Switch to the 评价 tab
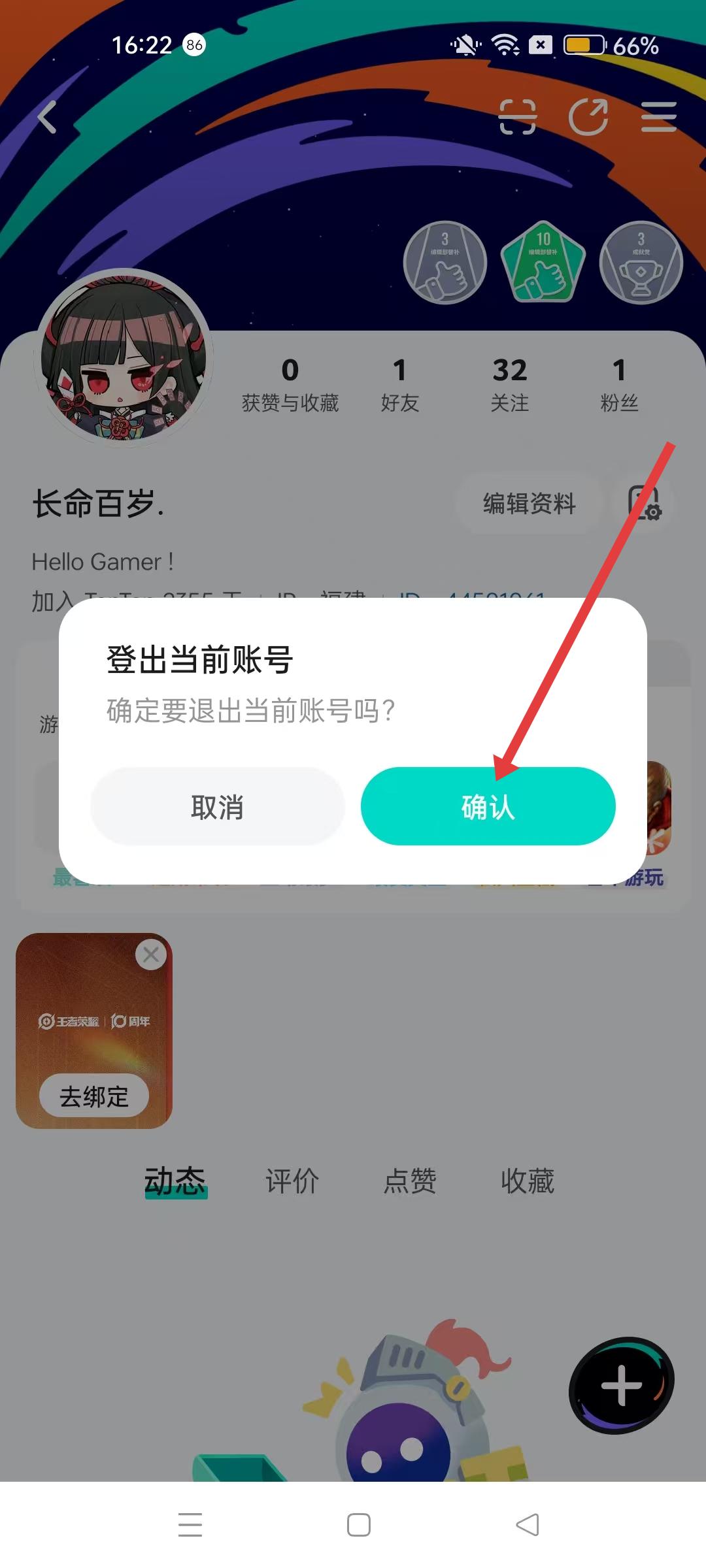 [292, 1181]
